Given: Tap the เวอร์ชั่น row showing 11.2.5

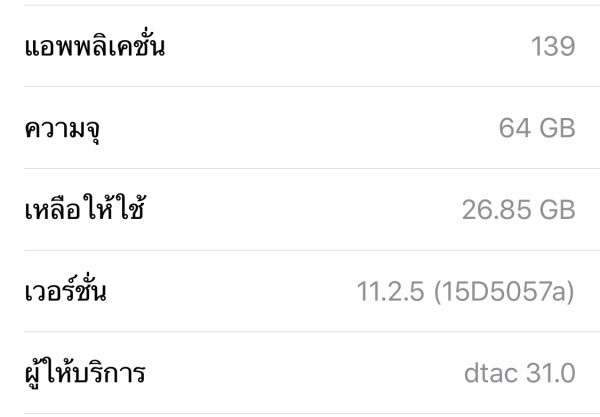Looking at the screenshot, I should [x=300, y=292].
